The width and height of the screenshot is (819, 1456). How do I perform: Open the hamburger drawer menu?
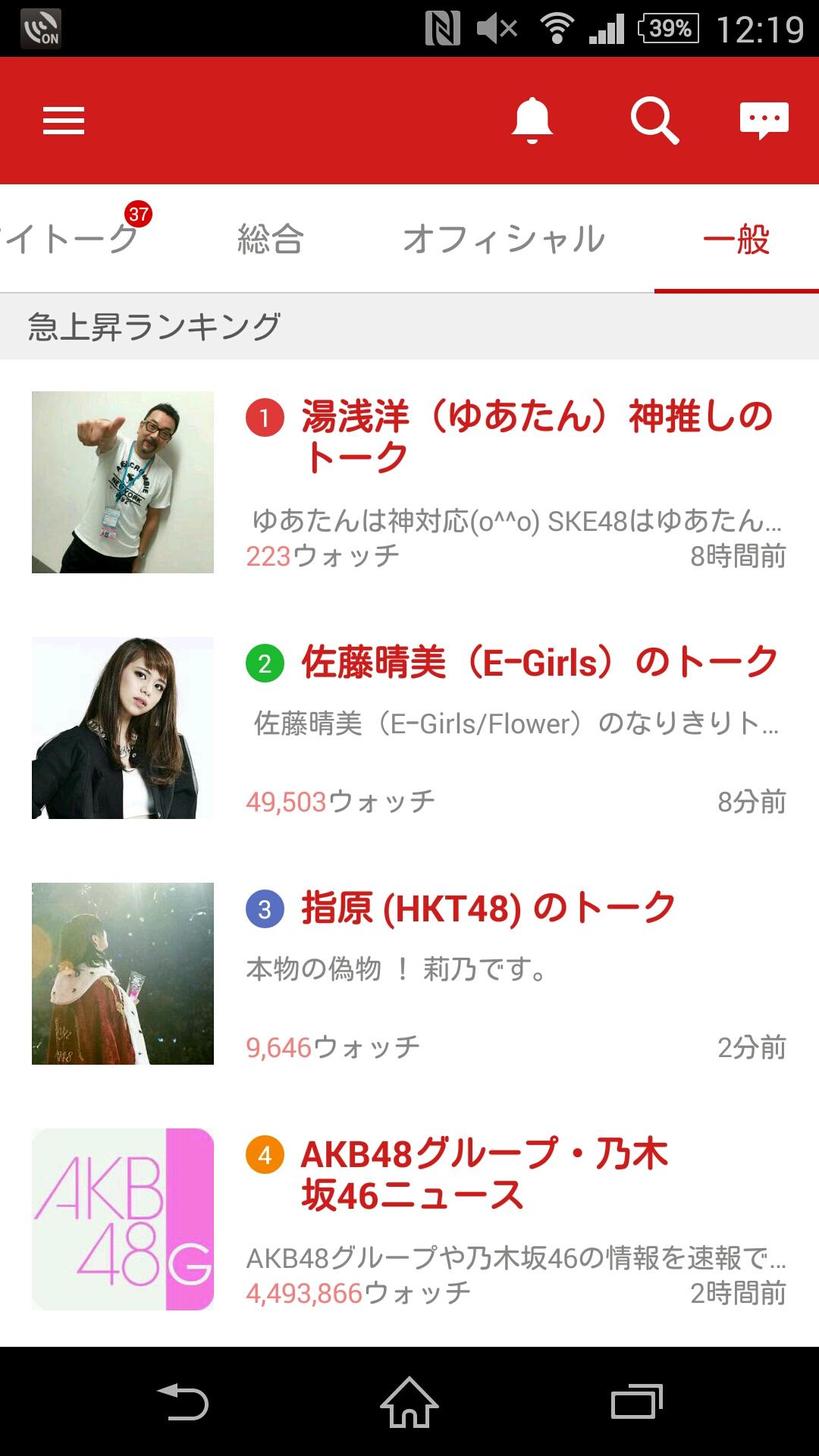(64, 121)
